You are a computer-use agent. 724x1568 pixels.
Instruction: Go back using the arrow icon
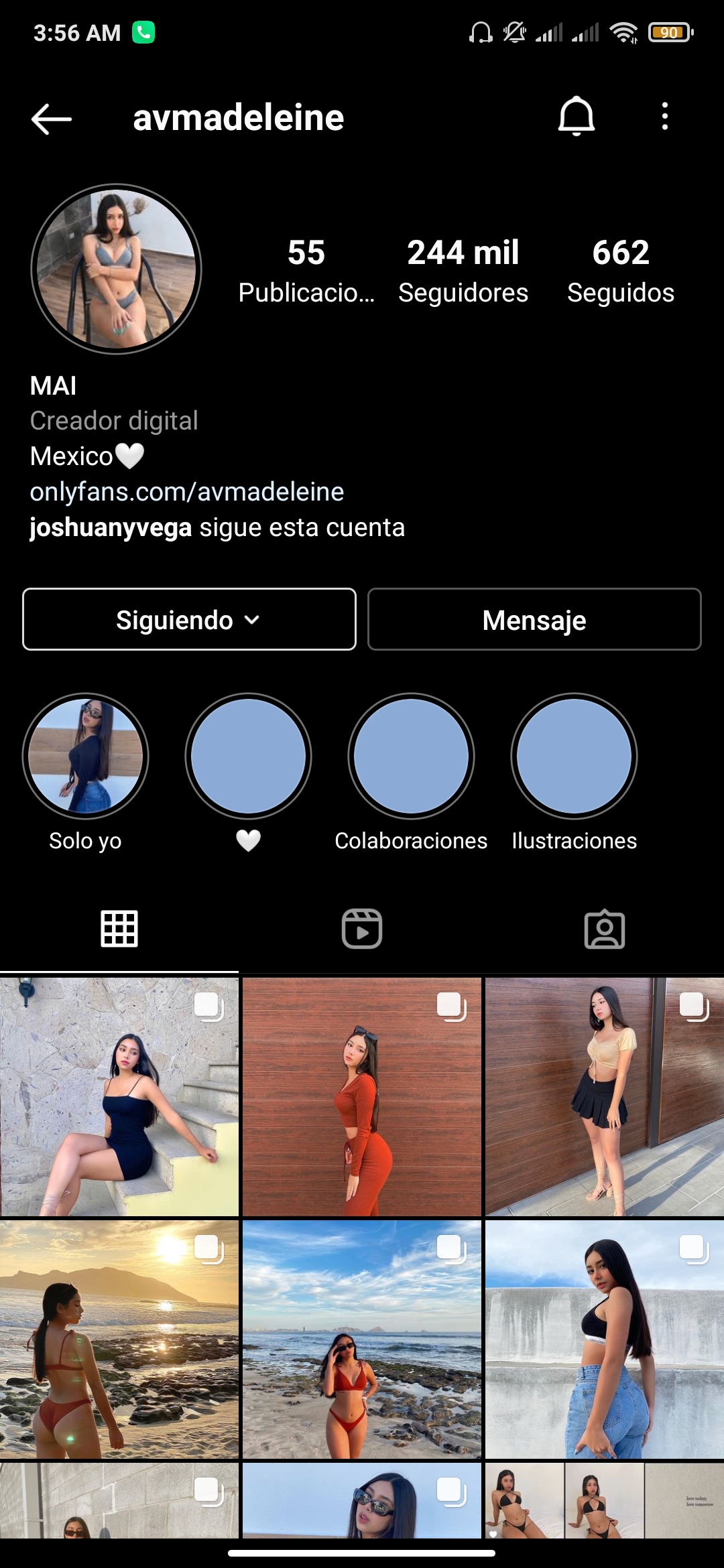click(x=52, y=119)
